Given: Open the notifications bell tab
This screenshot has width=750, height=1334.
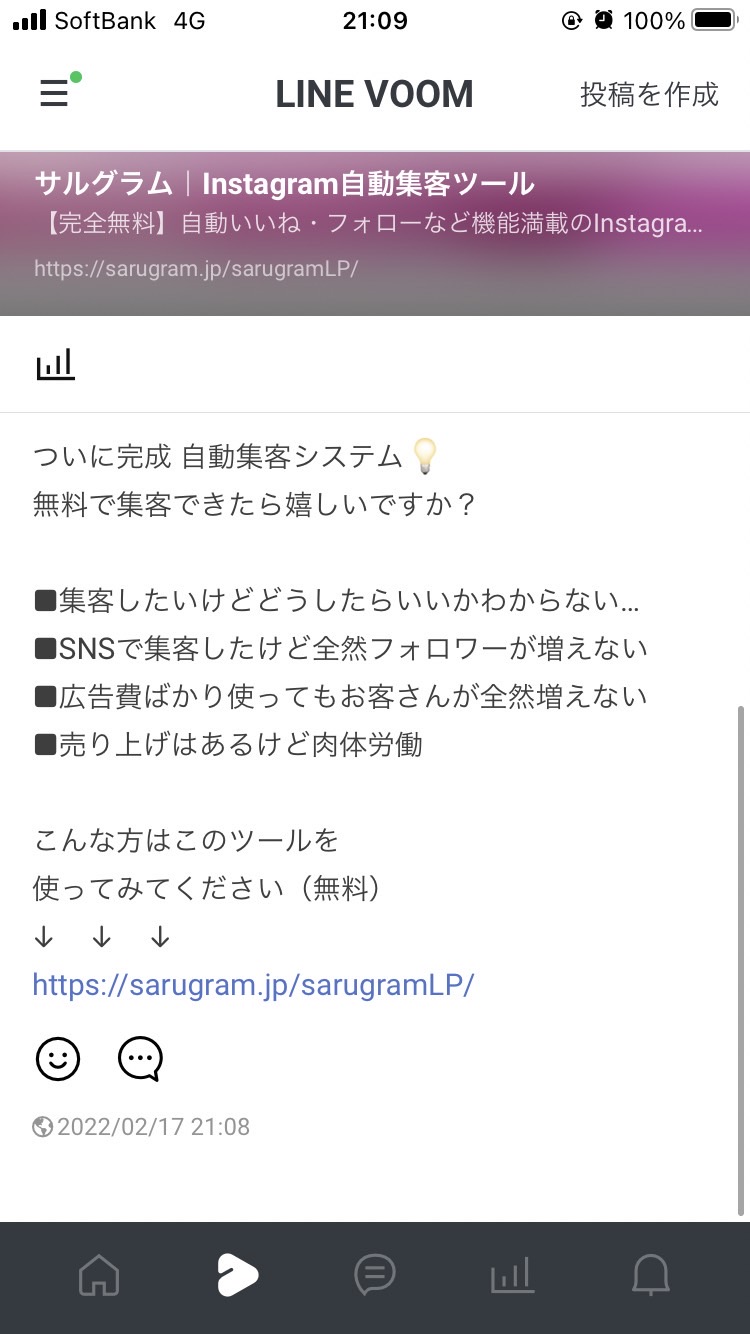Looking at the screenshot, I should [x=651, y=1276].
